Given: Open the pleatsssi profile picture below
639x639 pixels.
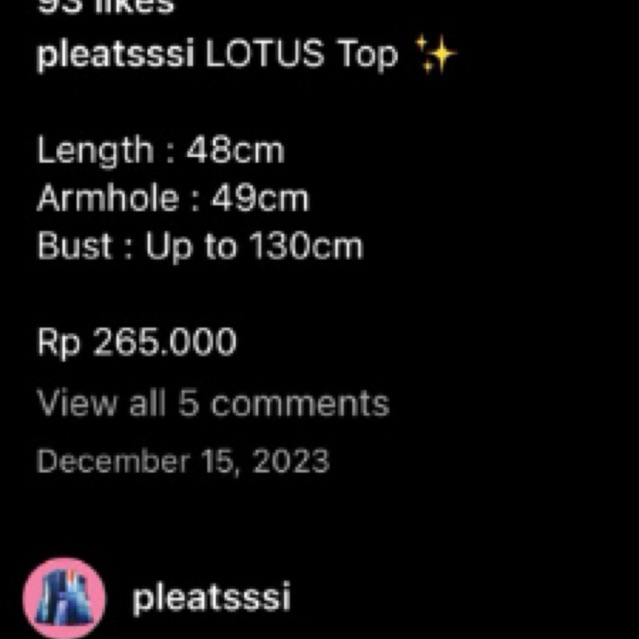Looking at the screenshot, I should (64, 597).
